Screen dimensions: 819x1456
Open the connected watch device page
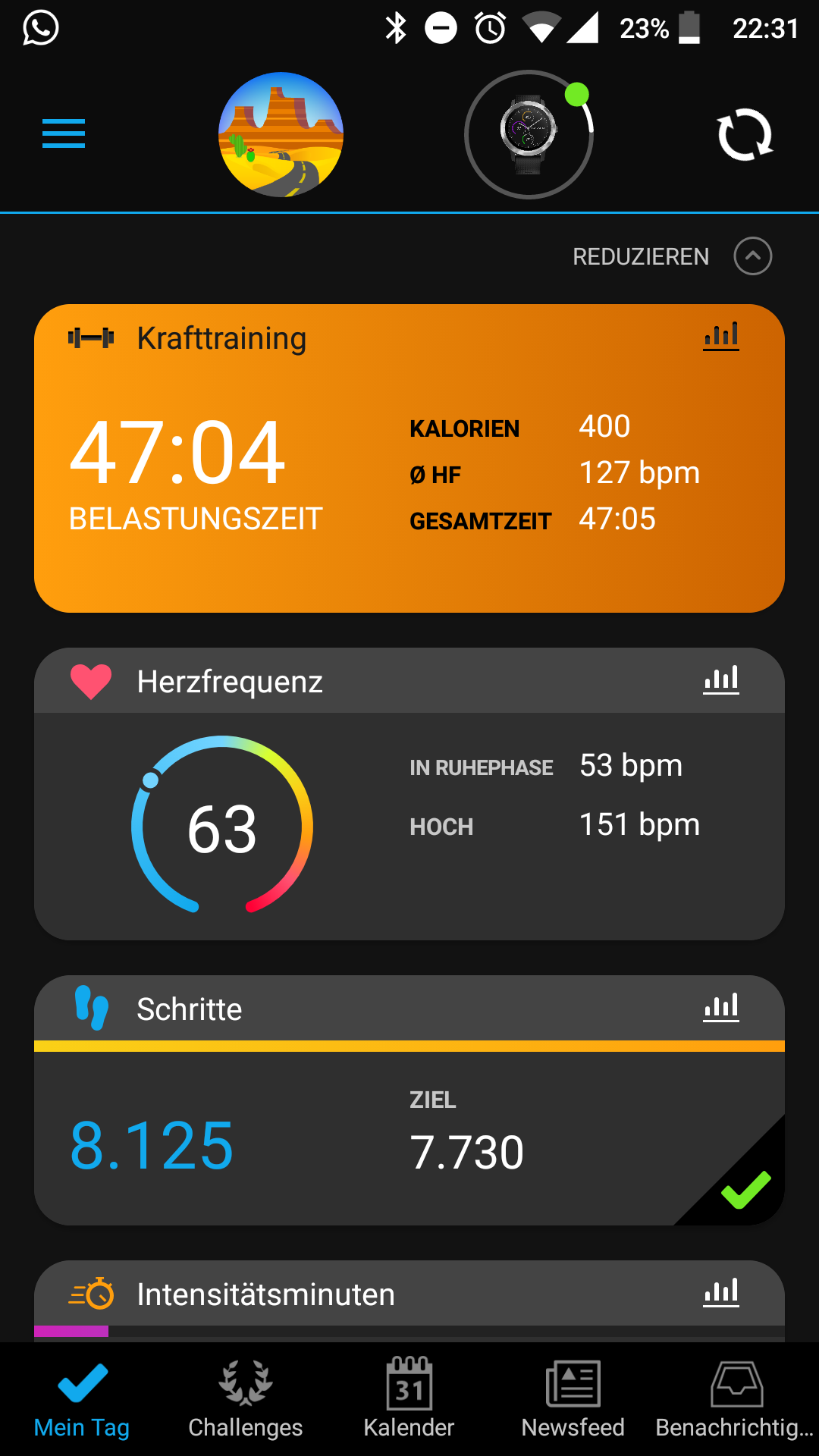click(x=529, y=134)
